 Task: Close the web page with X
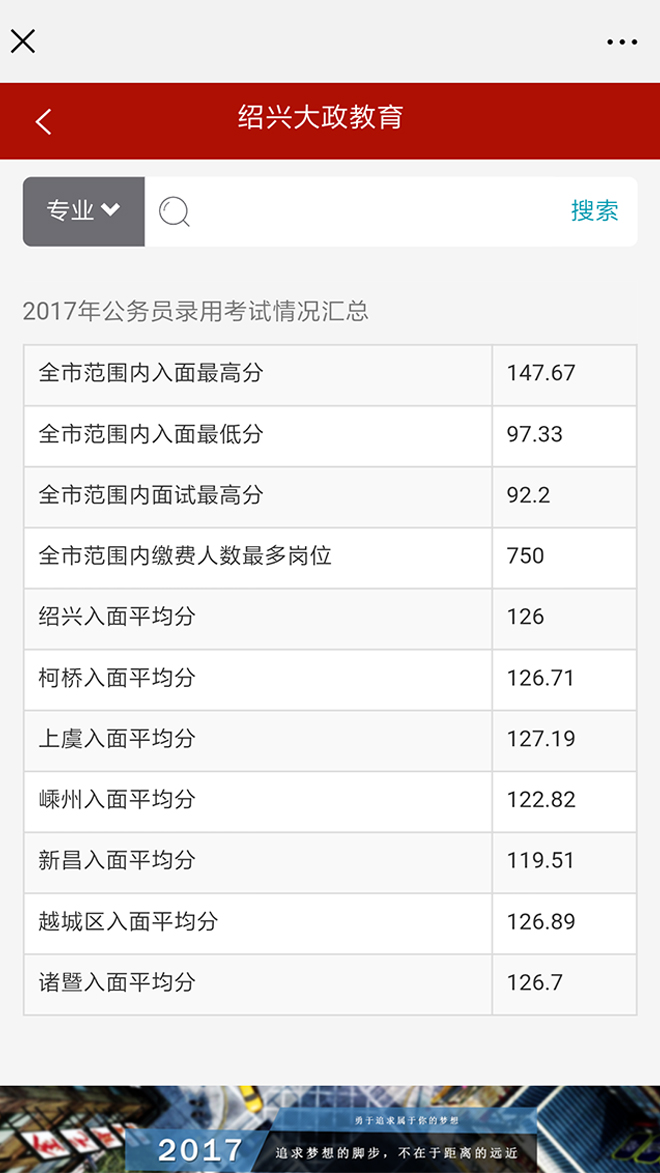[x=23, y=41]
